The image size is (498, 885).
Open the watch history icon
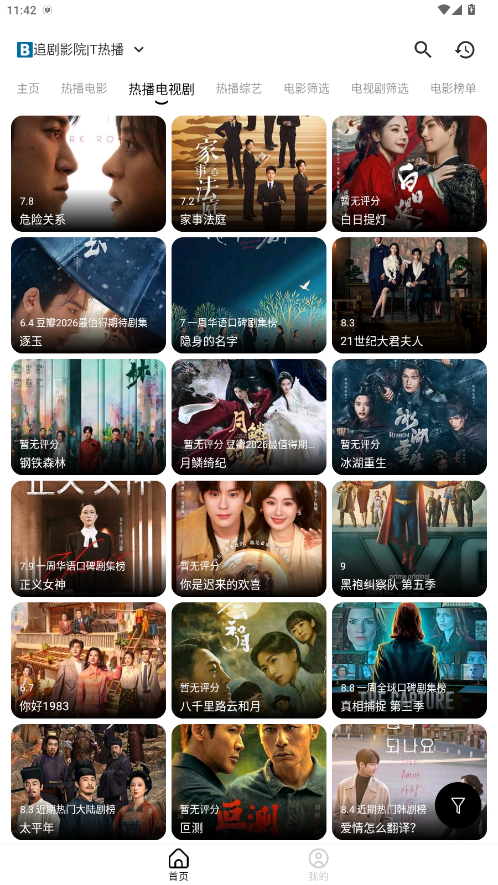pos(465,50)
